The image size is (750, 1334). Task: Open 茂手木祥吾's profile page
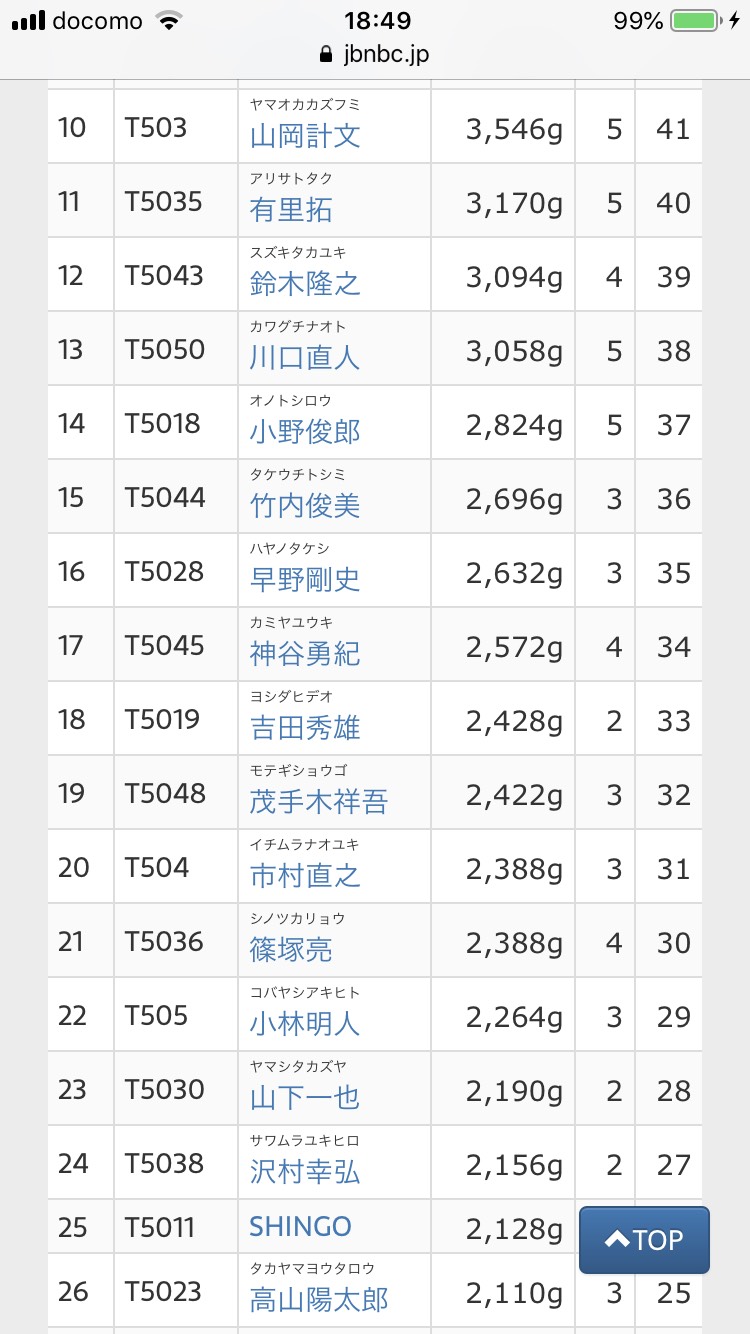click(x=319, y=801)
